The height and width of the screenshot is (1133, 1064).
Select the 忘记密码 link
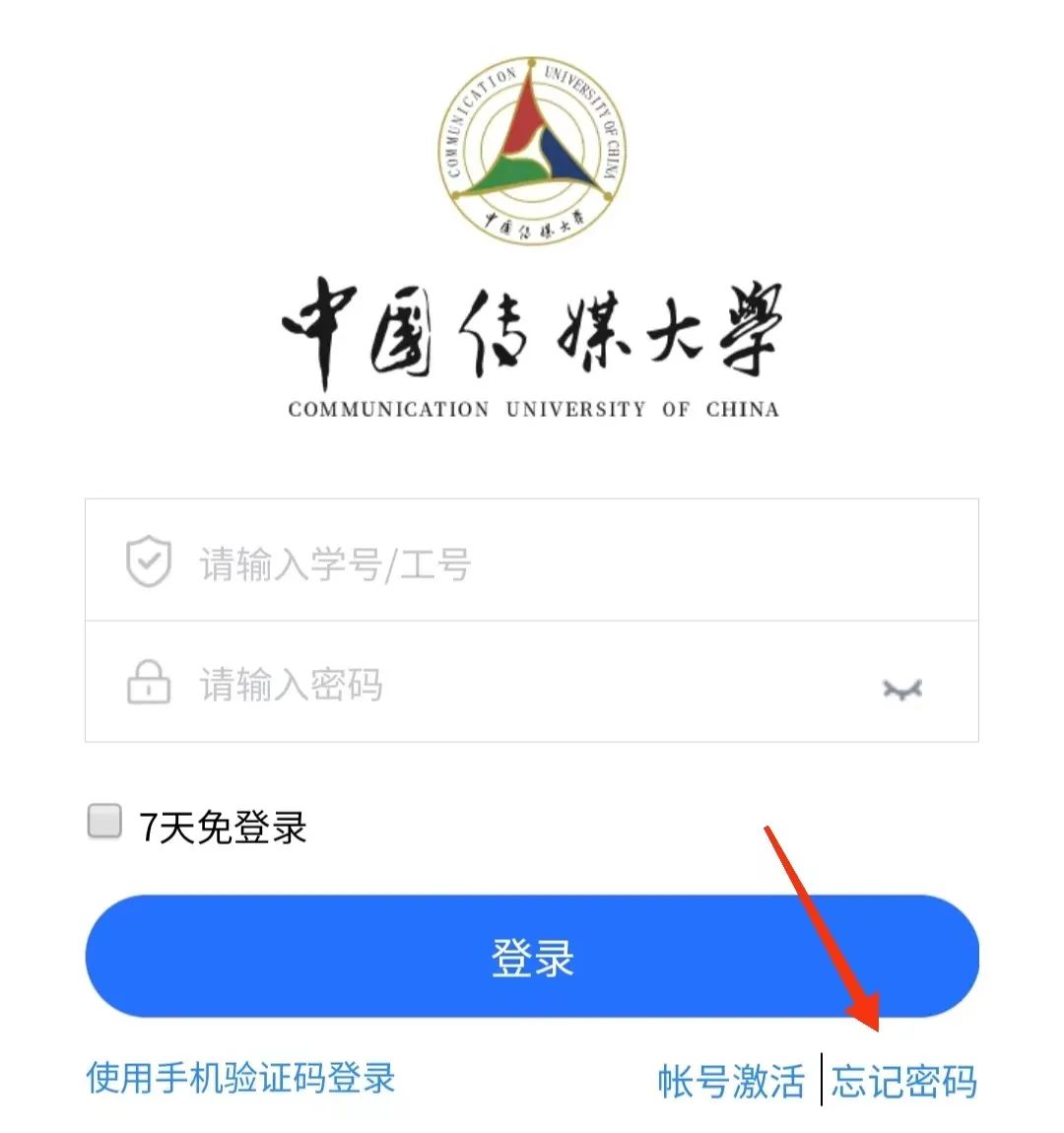(903, 1081)
